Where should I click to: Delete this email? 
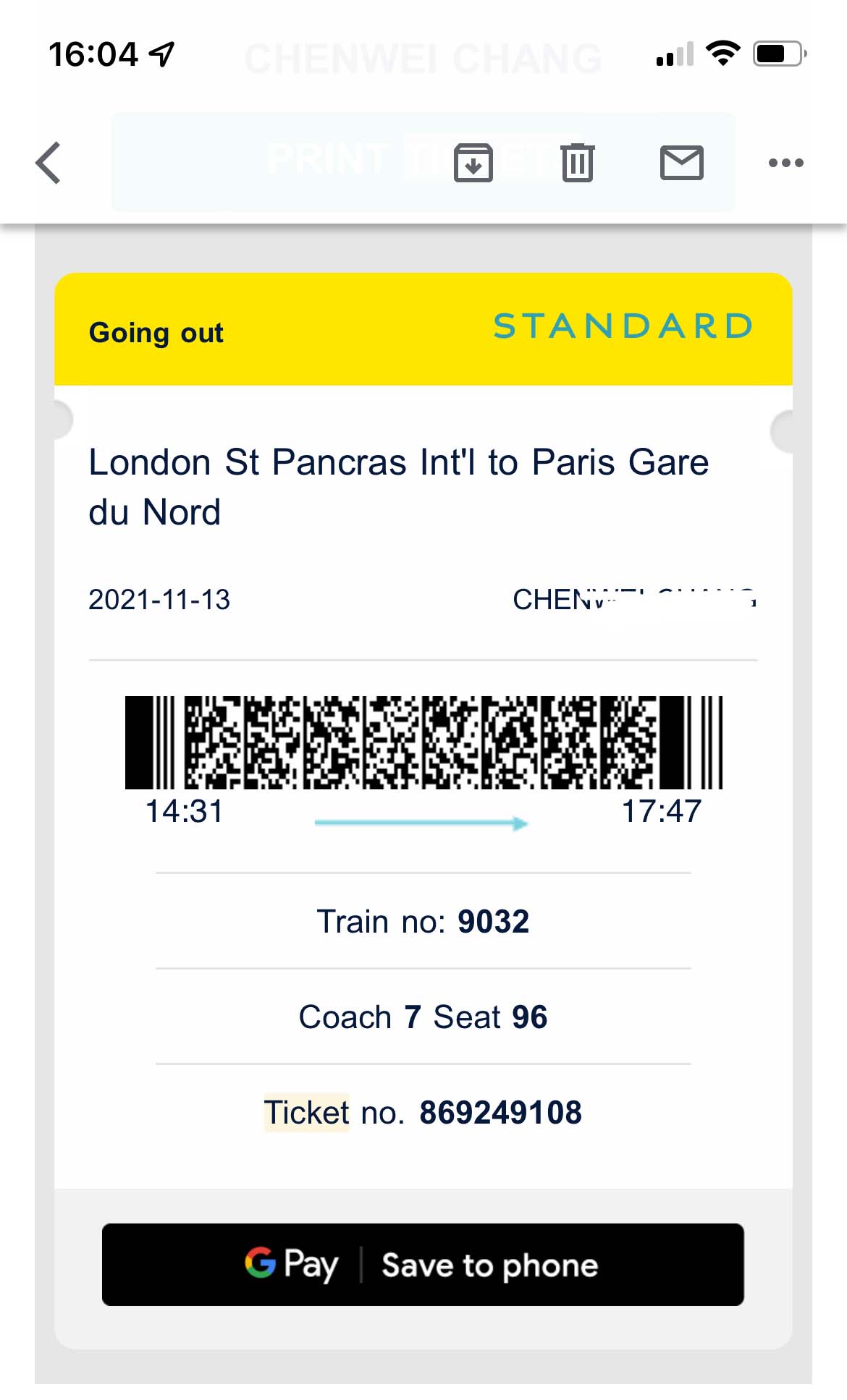(x=578, y=163)
